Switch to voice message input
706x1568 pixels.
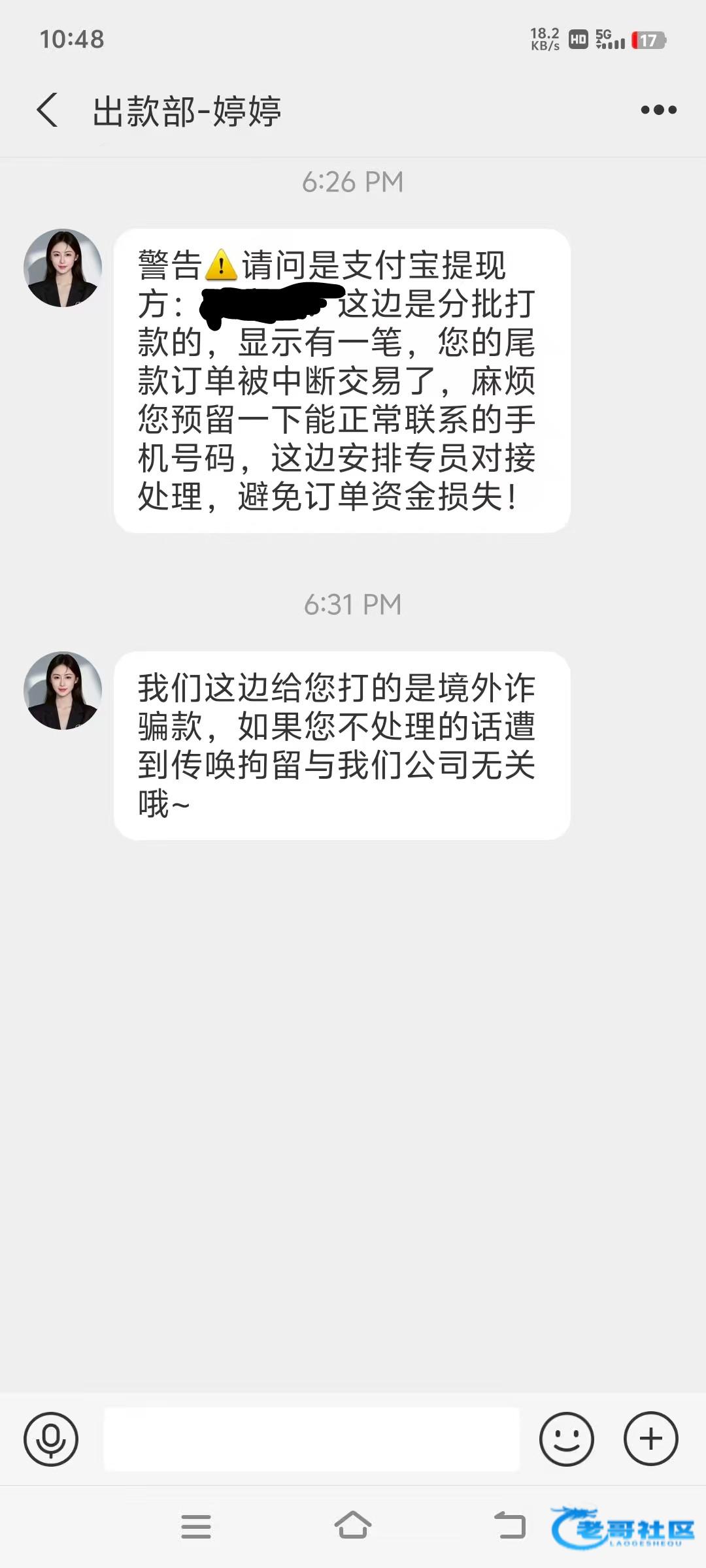click(x=51, y=1439)
